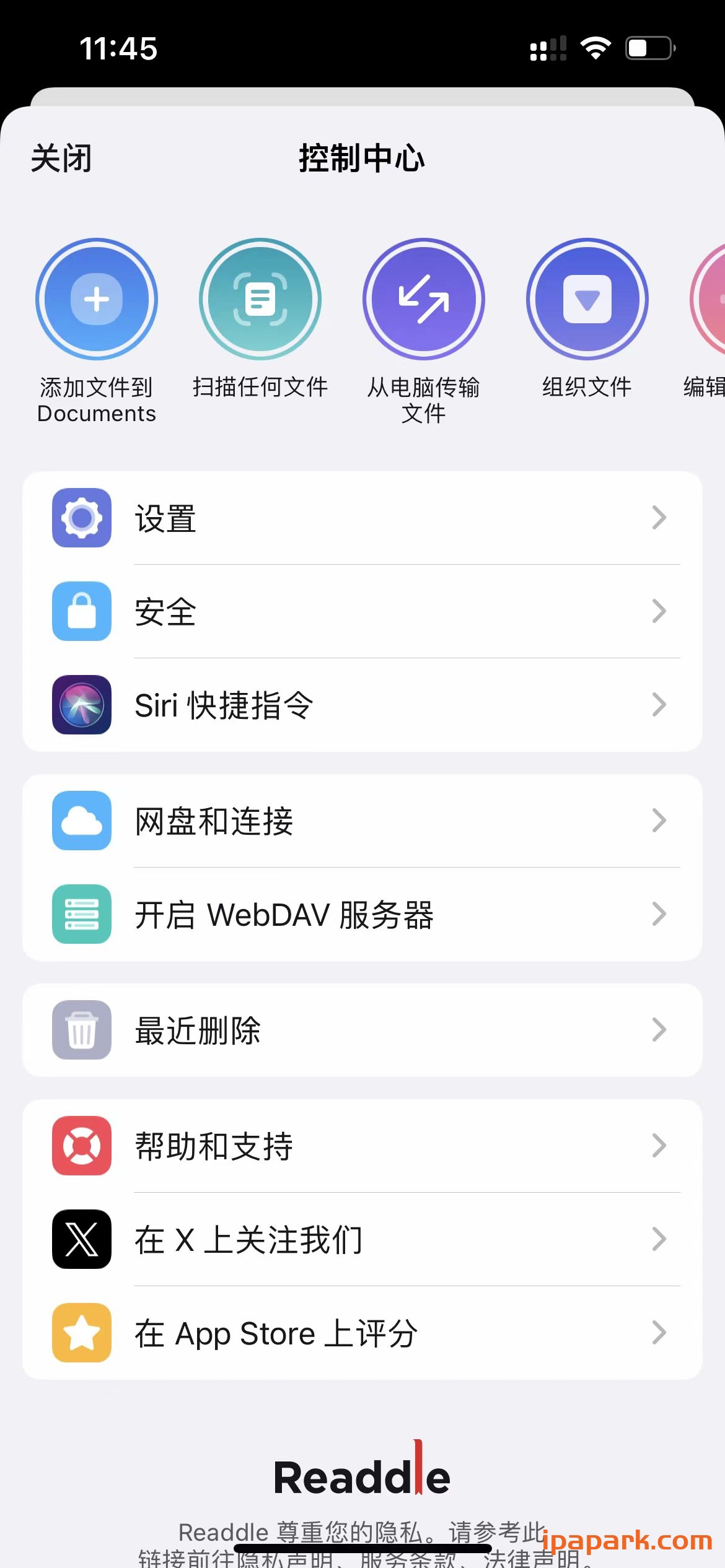Expand 设置 via its chevron

point(659,519)
